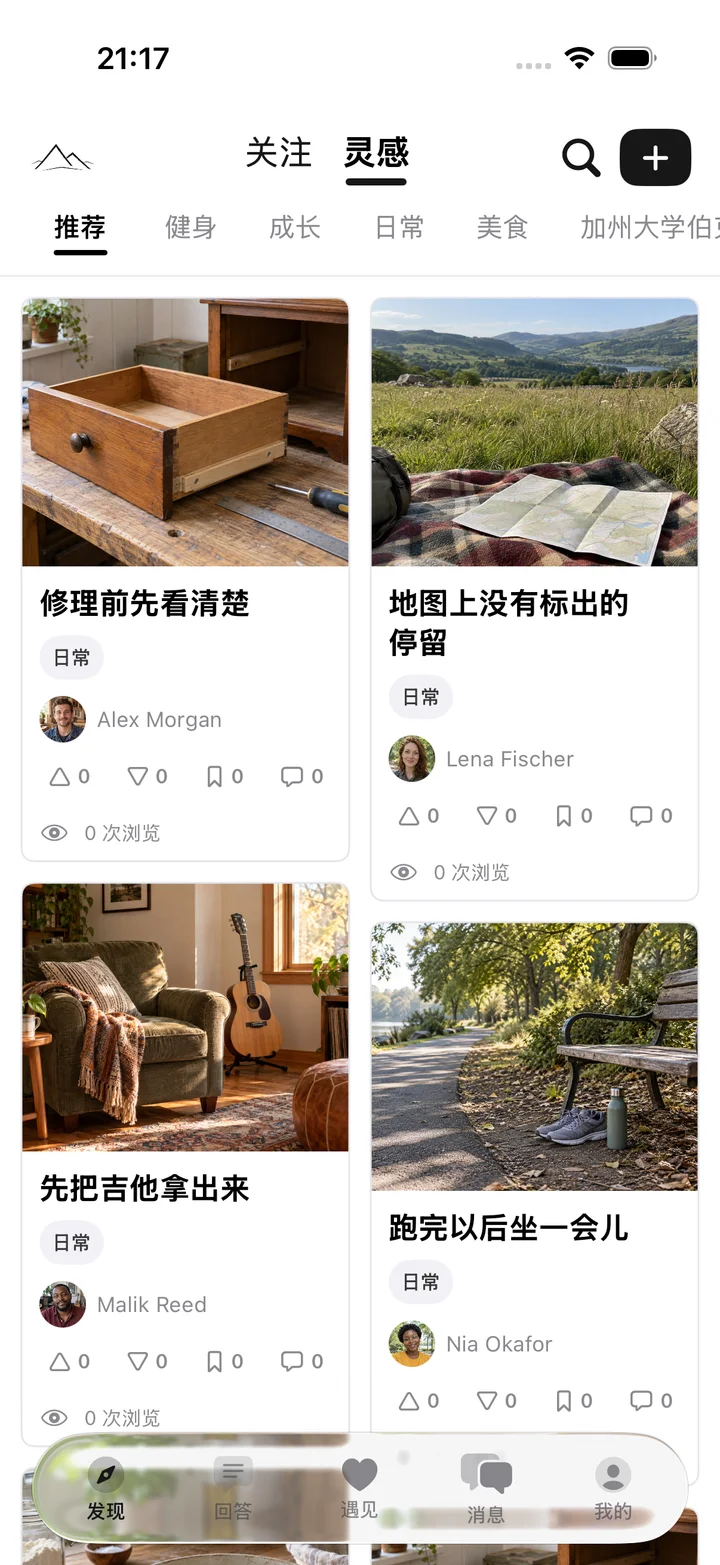The height and width of the screenshot is (1565, 720).
Task: Open the 消息 messages tab
Action: [486, 1489]
